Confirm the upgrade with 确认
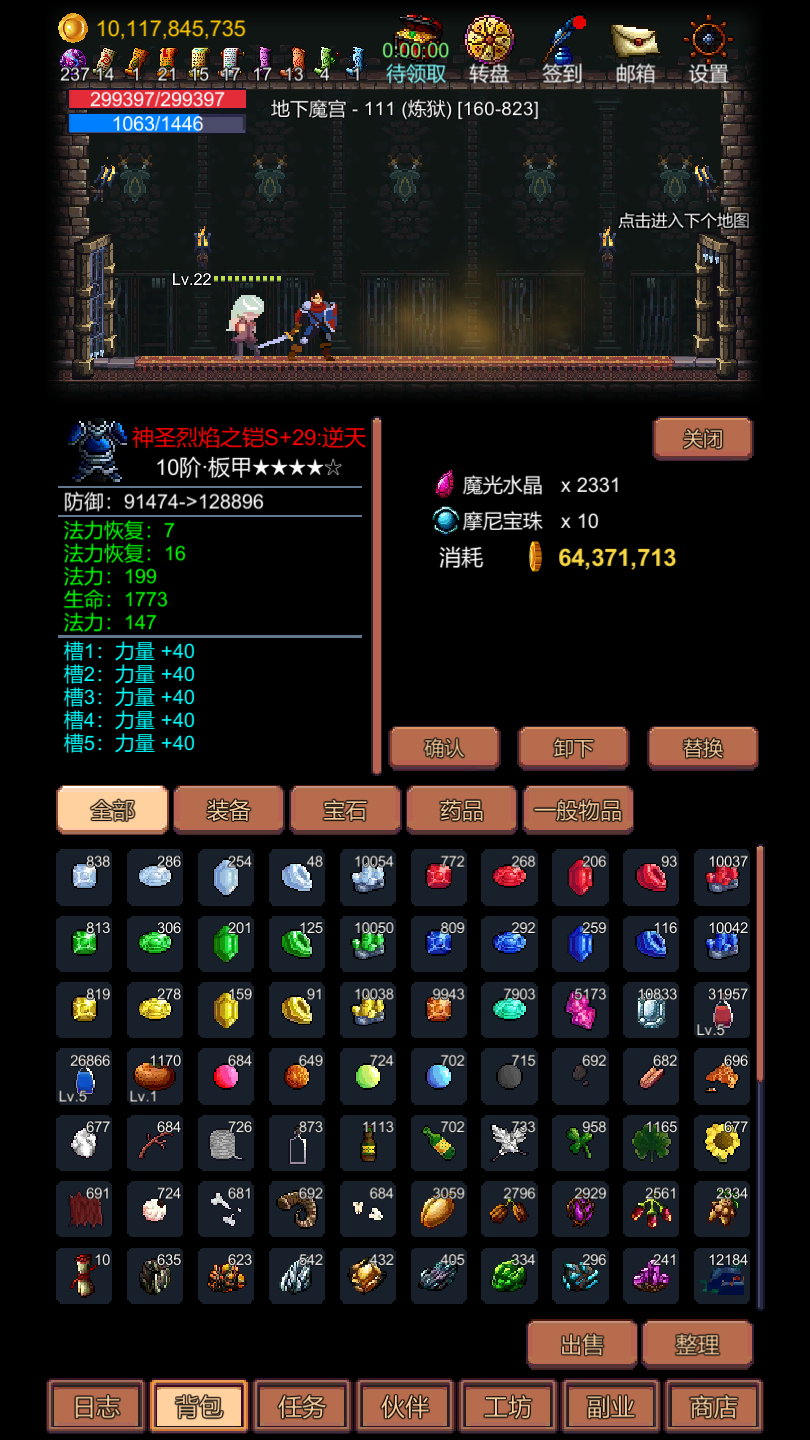This screenshot has height=1440, width=810. click(444, 748)
